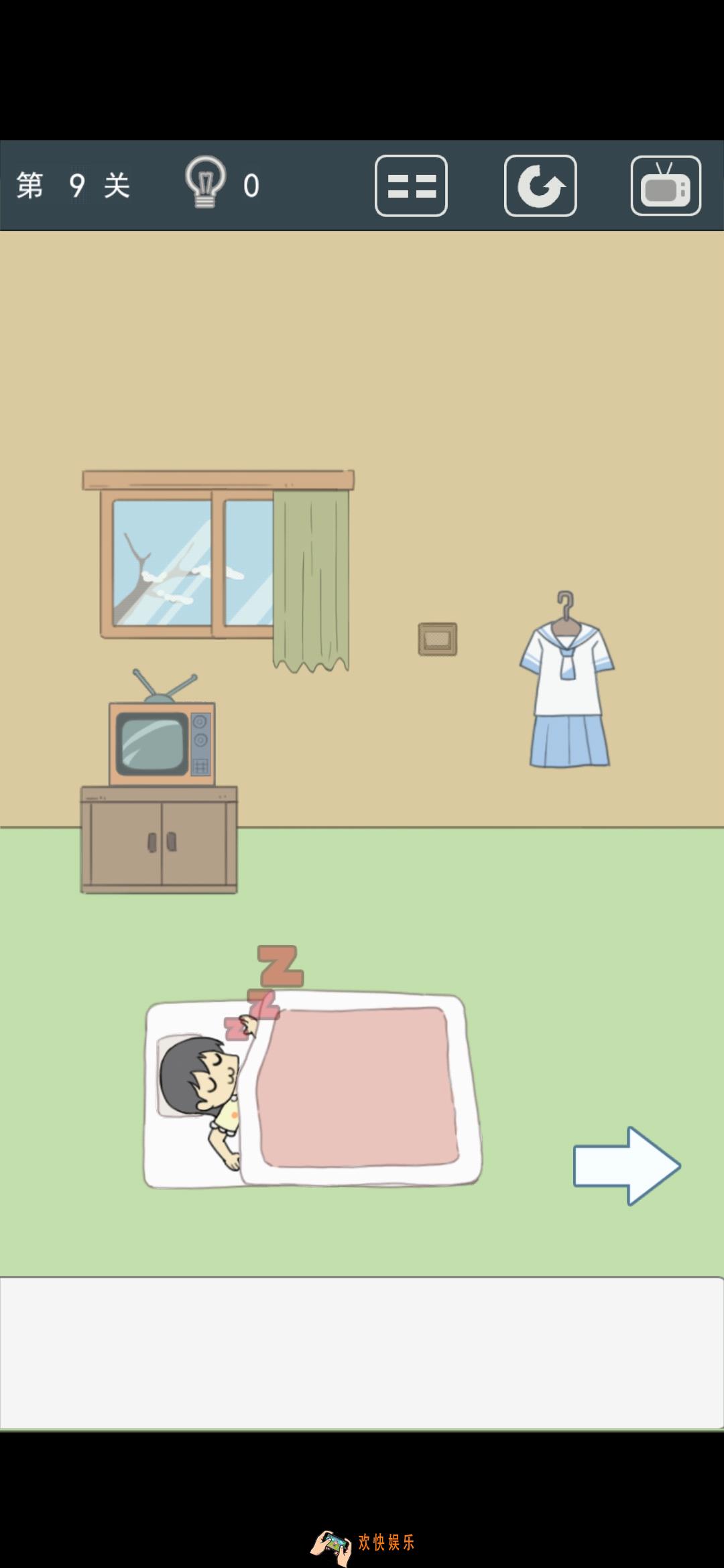This screenshot has height=1568, width=724.
Task: Use a lightbulb hint
Action: pos(206,182)
